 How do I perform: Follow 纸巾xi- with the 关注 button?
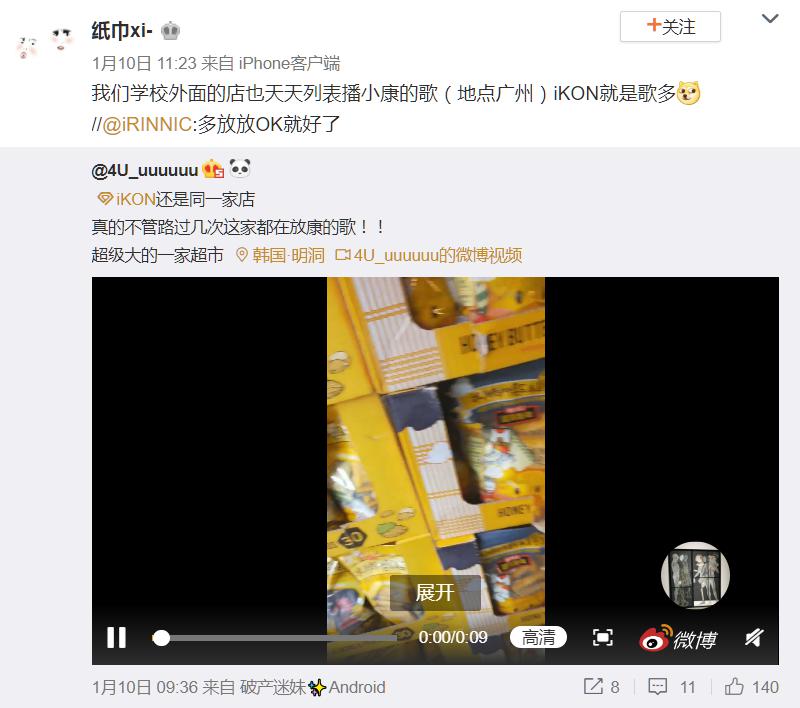(x=670, y=27)
